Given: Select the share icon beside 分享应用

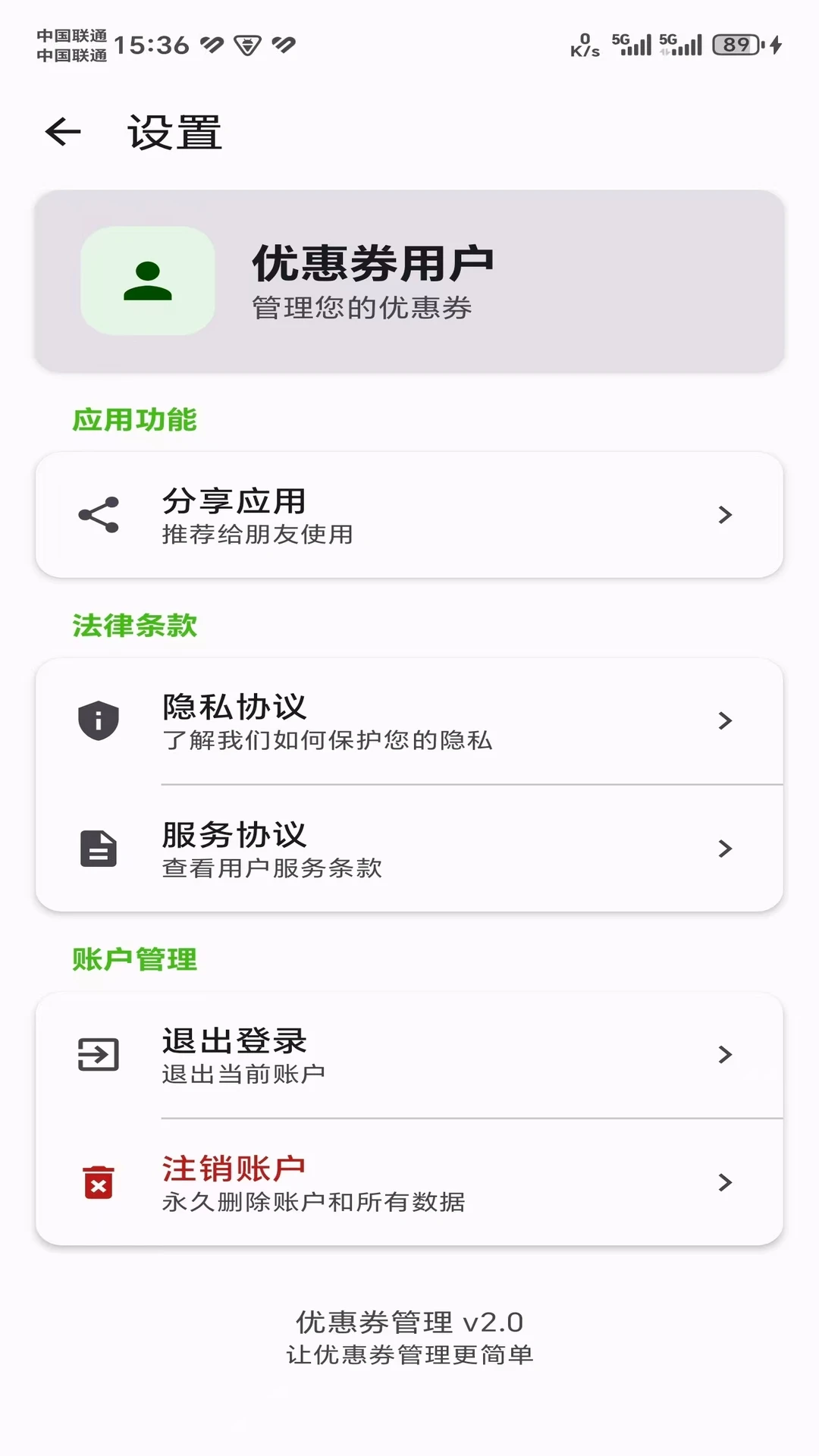Looking at the screenshot, I should (x=99, y=514).
